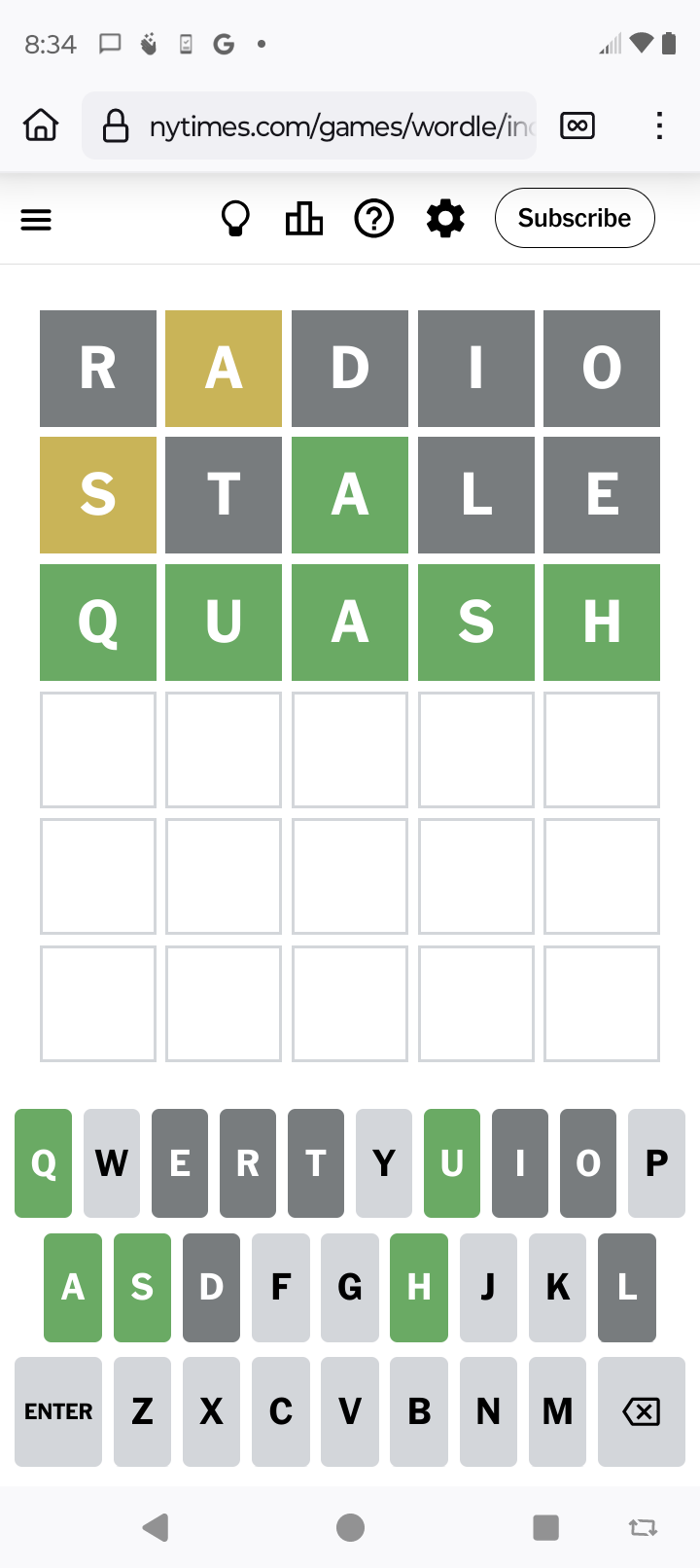The height and width of the screenshot is (1568, 700).
Task: Tap the P key on game keyboard
Action: (x=656, y=1163)
